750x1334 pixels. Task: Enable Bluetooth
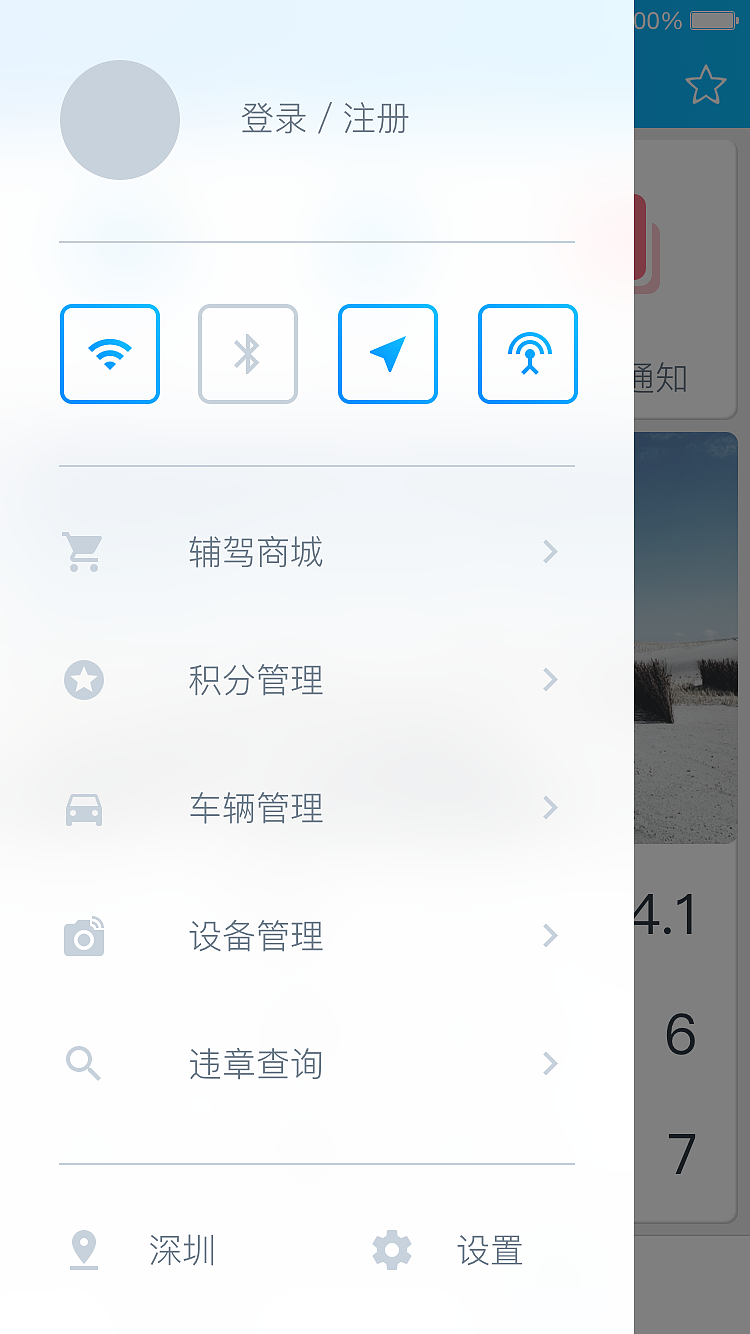[248, 354]
